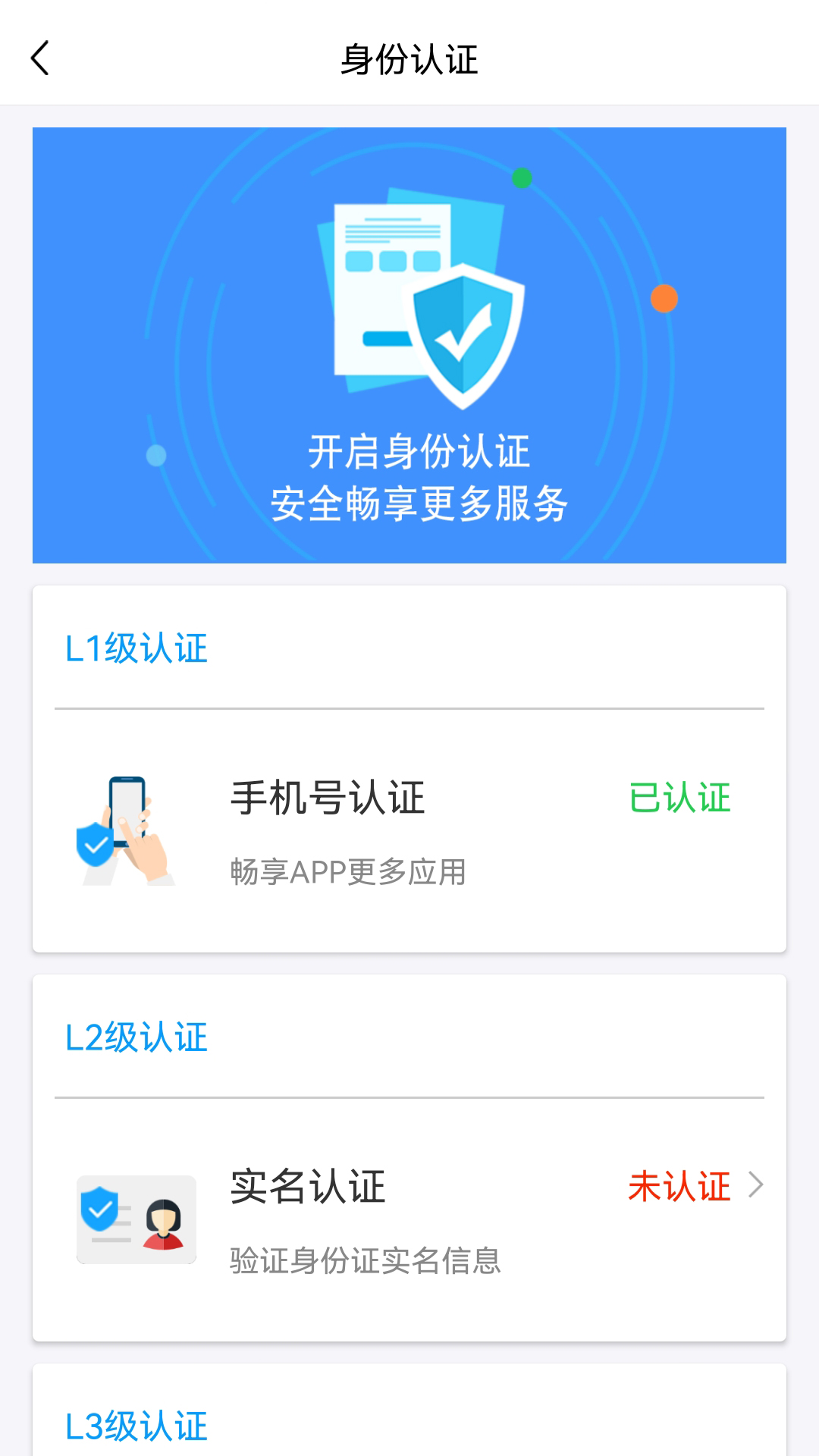819x1456 pixels.
Task: Tap the shield checkmark graphic in banner
Action: [465, 334]
